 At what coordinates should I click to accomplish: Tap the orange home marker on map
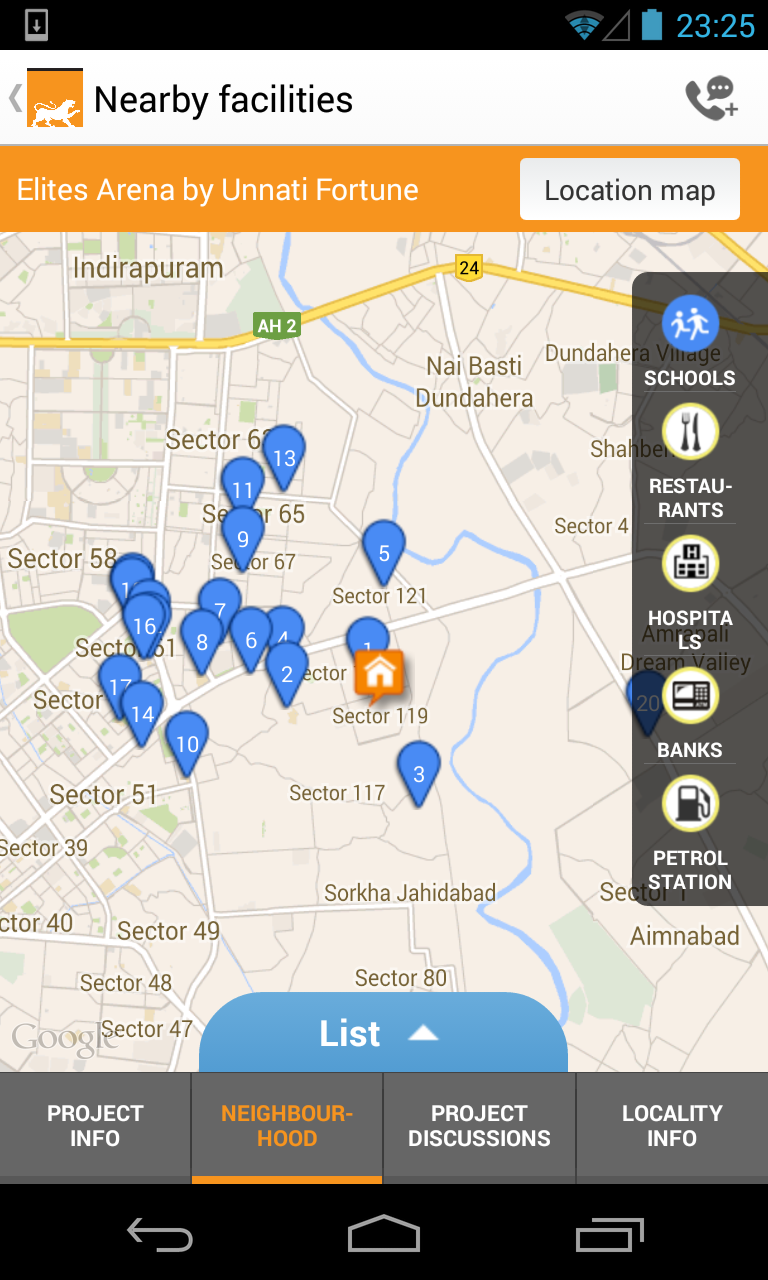coord(379,674)
